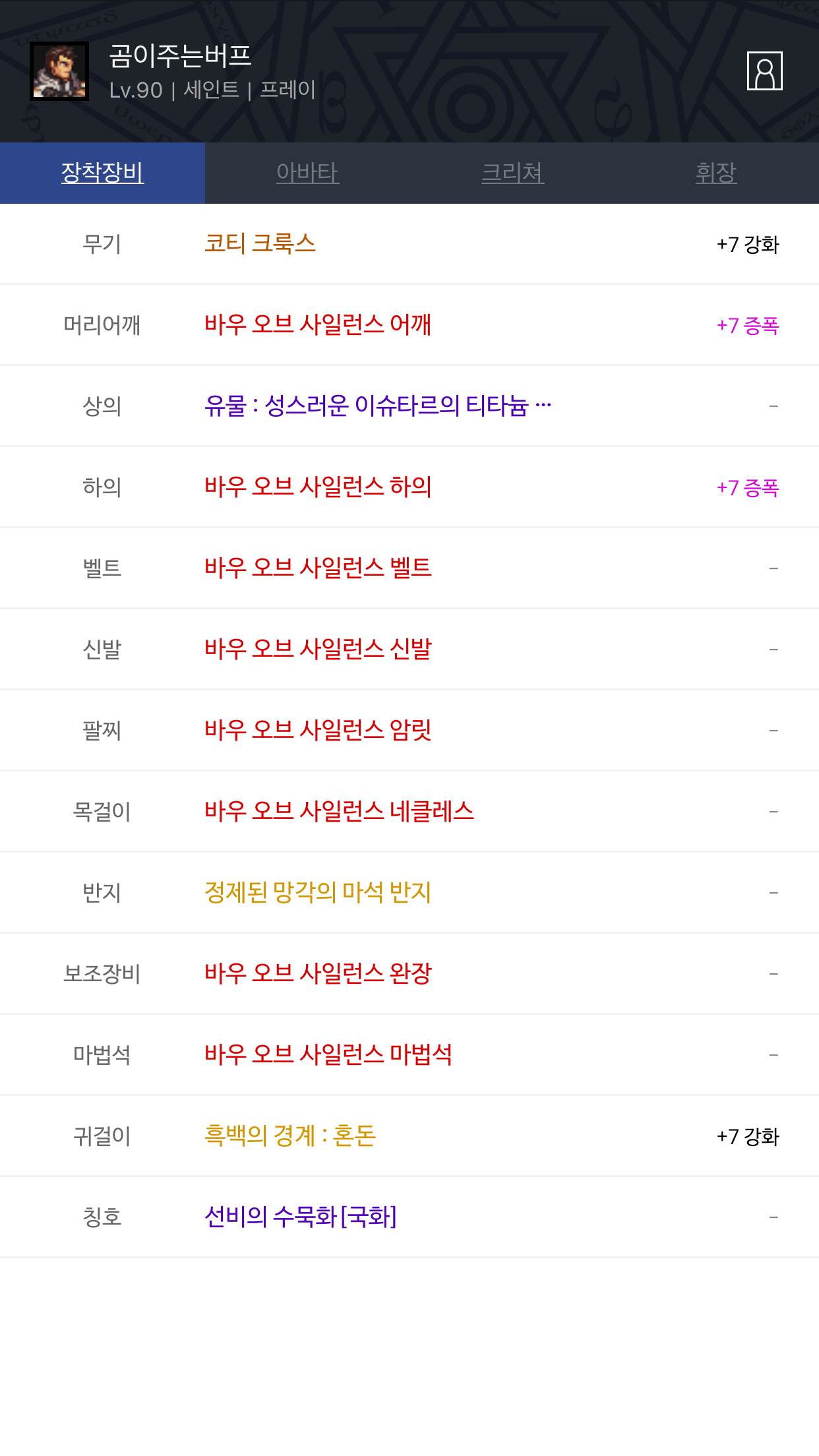The width and height of the screenshot is (819, 1456).
Task: Open 바우 오브 사일런스 벨트 item
Action: tap(318, 568)
